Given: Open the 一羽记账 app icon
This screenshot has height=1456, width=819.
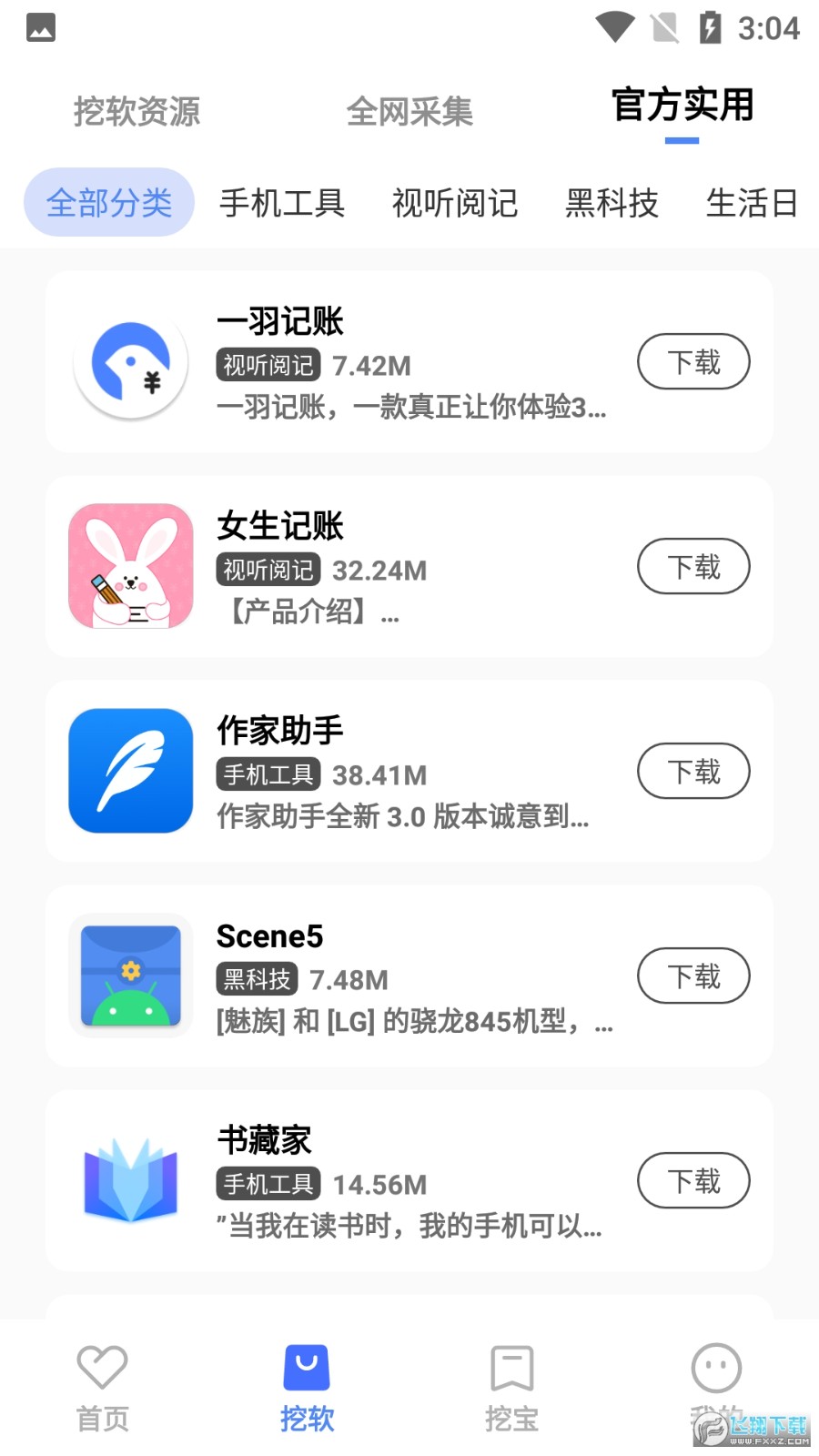Looking at the screenshot, I should click(130, 361).
